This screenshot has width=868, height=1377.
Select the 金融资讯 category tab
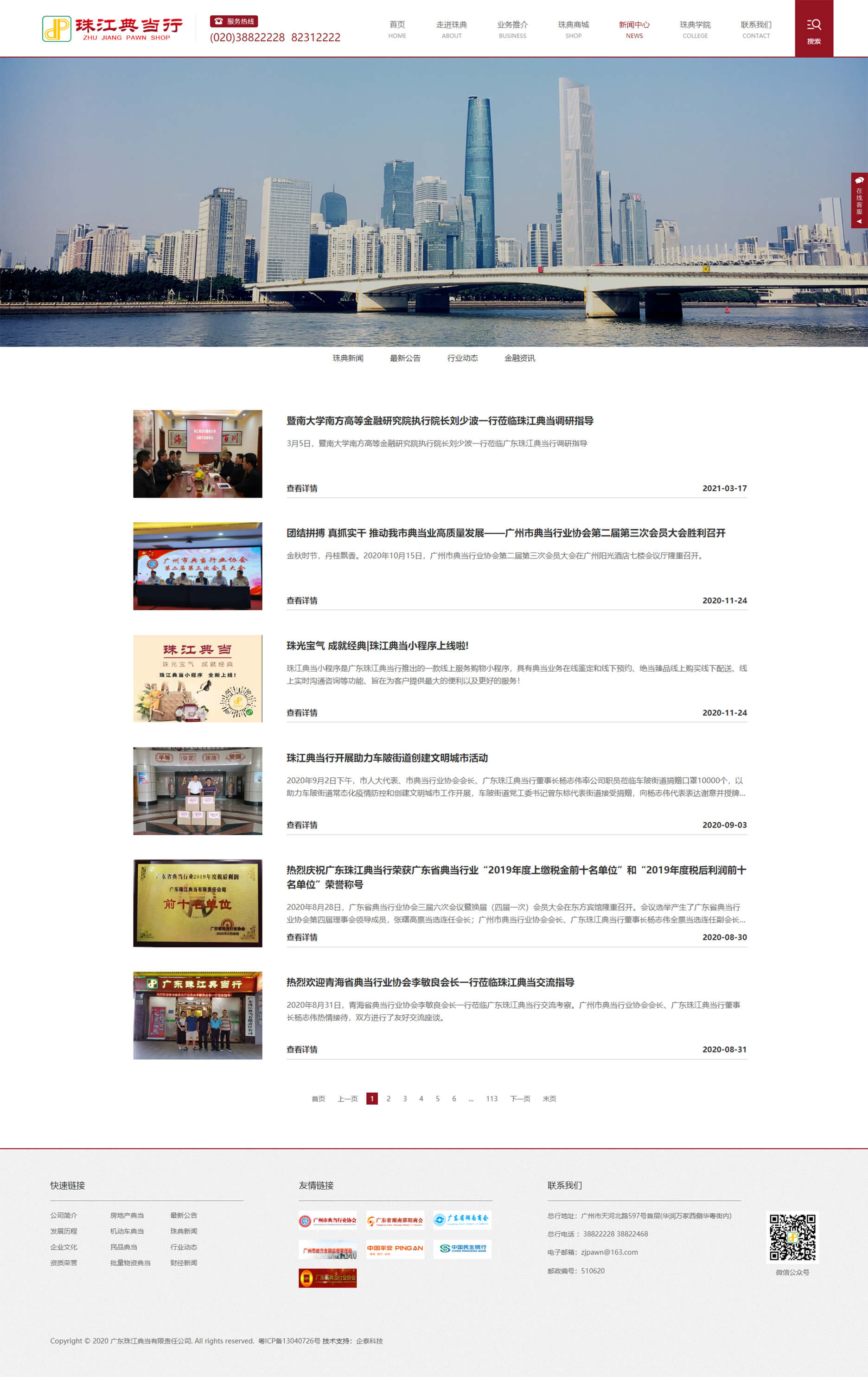(x=519, y=358)
